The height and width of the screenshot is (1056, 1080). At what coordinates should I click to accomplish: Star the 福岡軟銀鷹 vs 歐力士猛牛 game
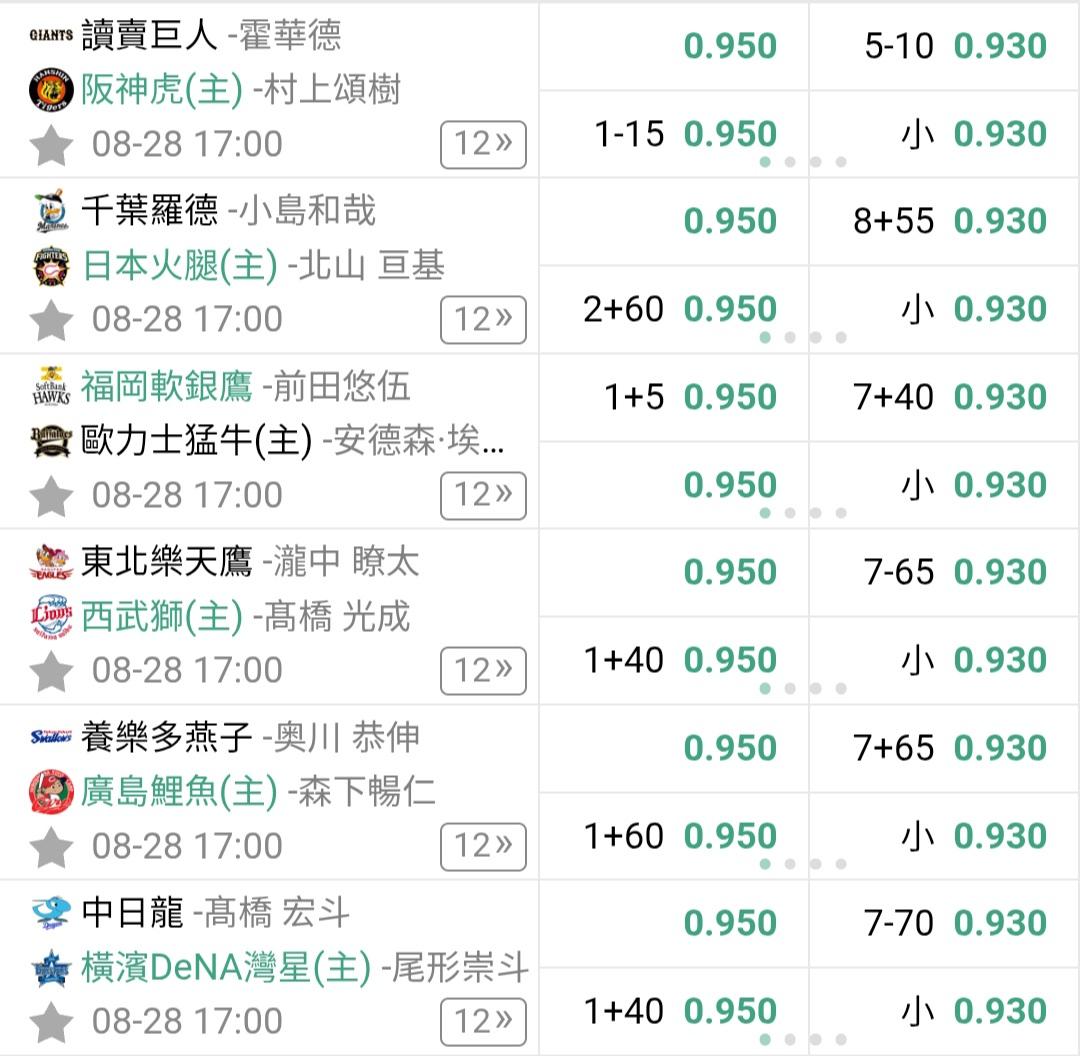point(52,496)
